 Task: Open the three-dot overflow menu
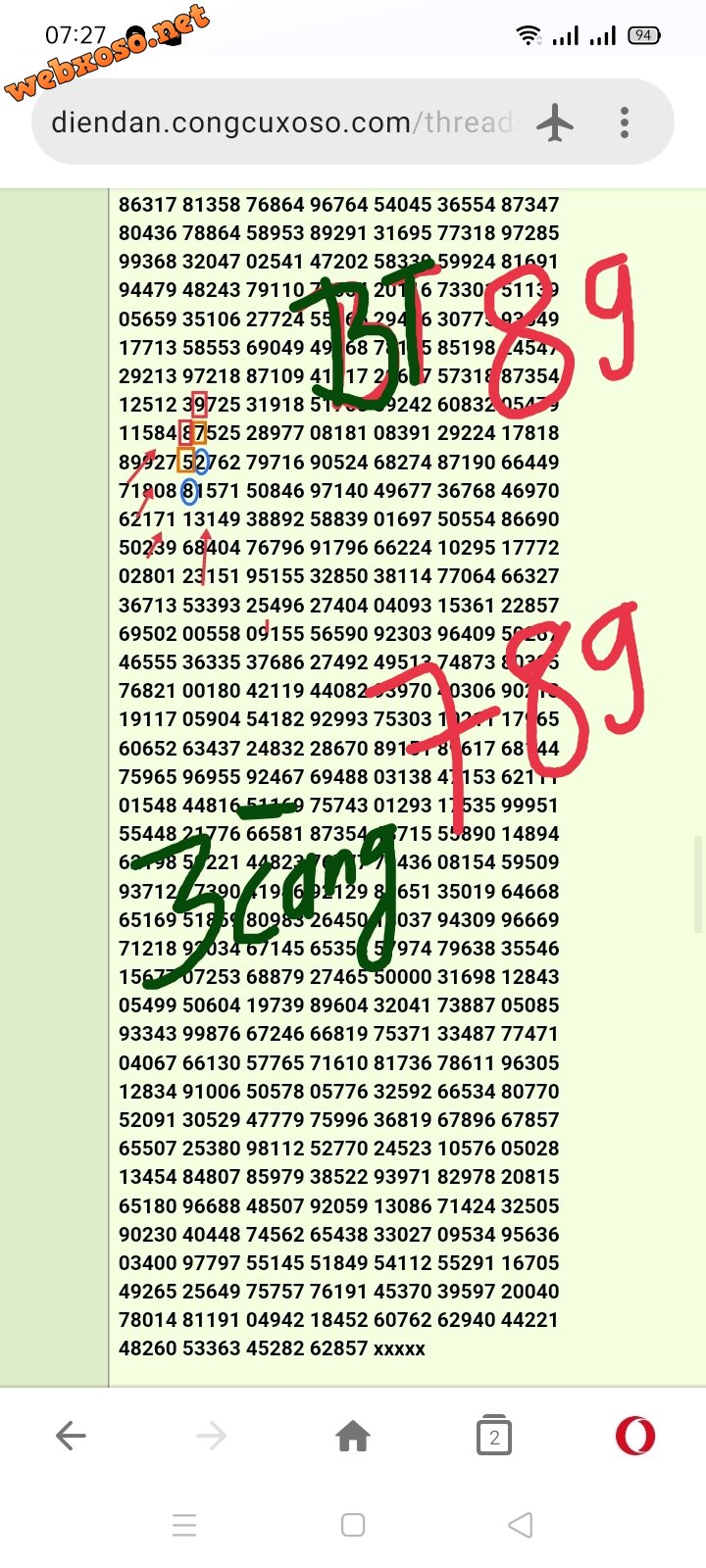tap(625, 123)
